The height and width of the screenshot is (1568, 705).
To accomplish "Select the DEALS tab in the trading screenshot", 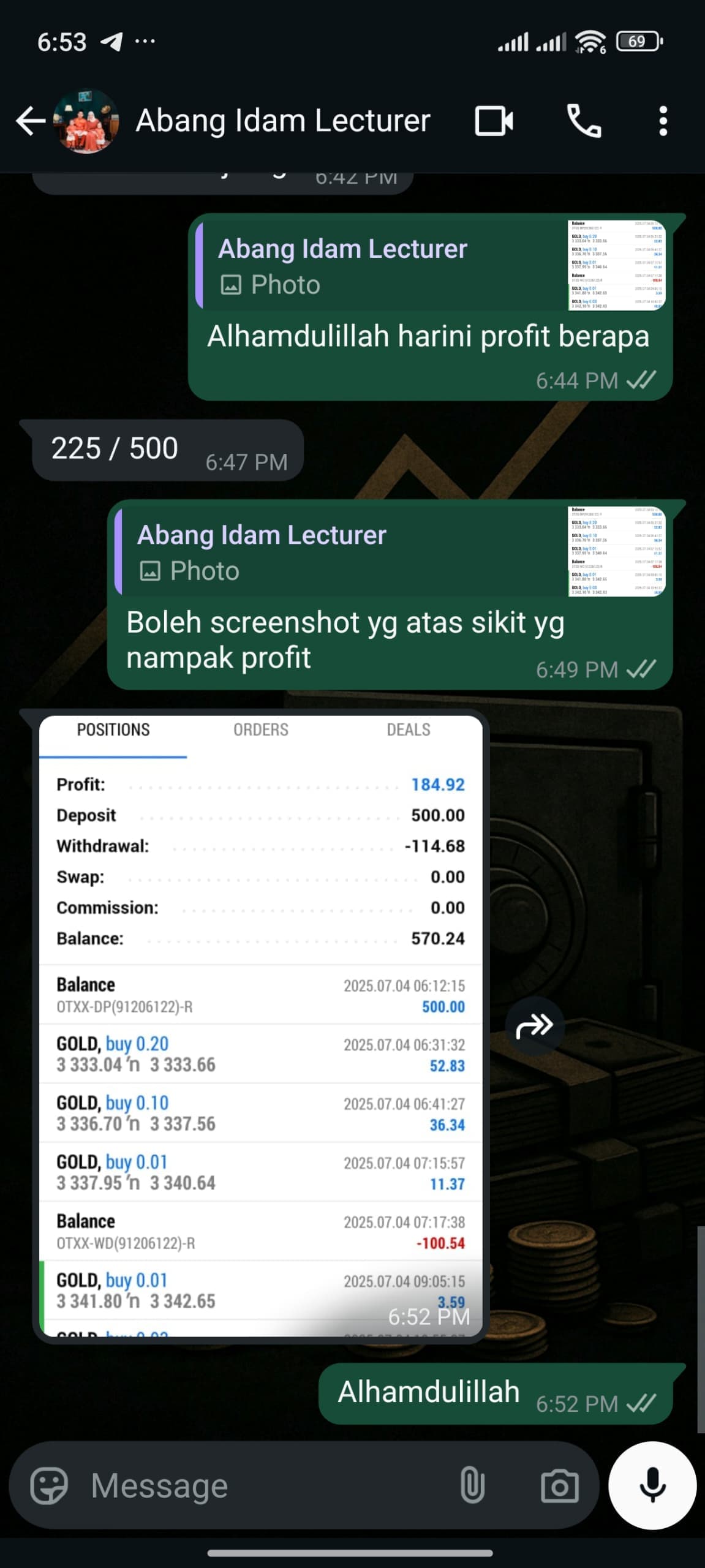I will pyautogui.click(x=409, y=729).
